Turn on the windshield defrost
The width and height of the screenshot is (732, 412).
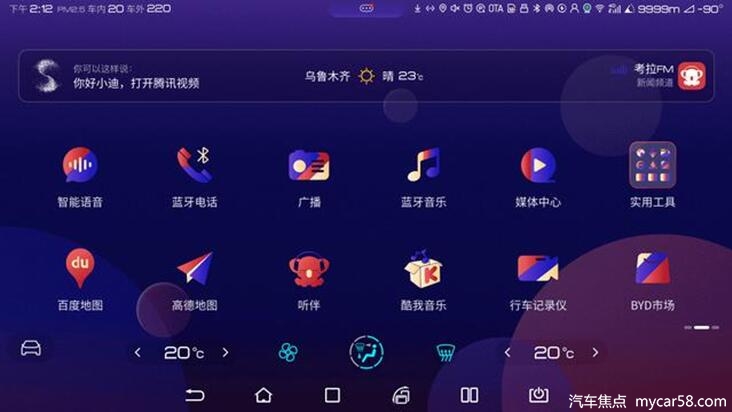[x=446, y=352]
